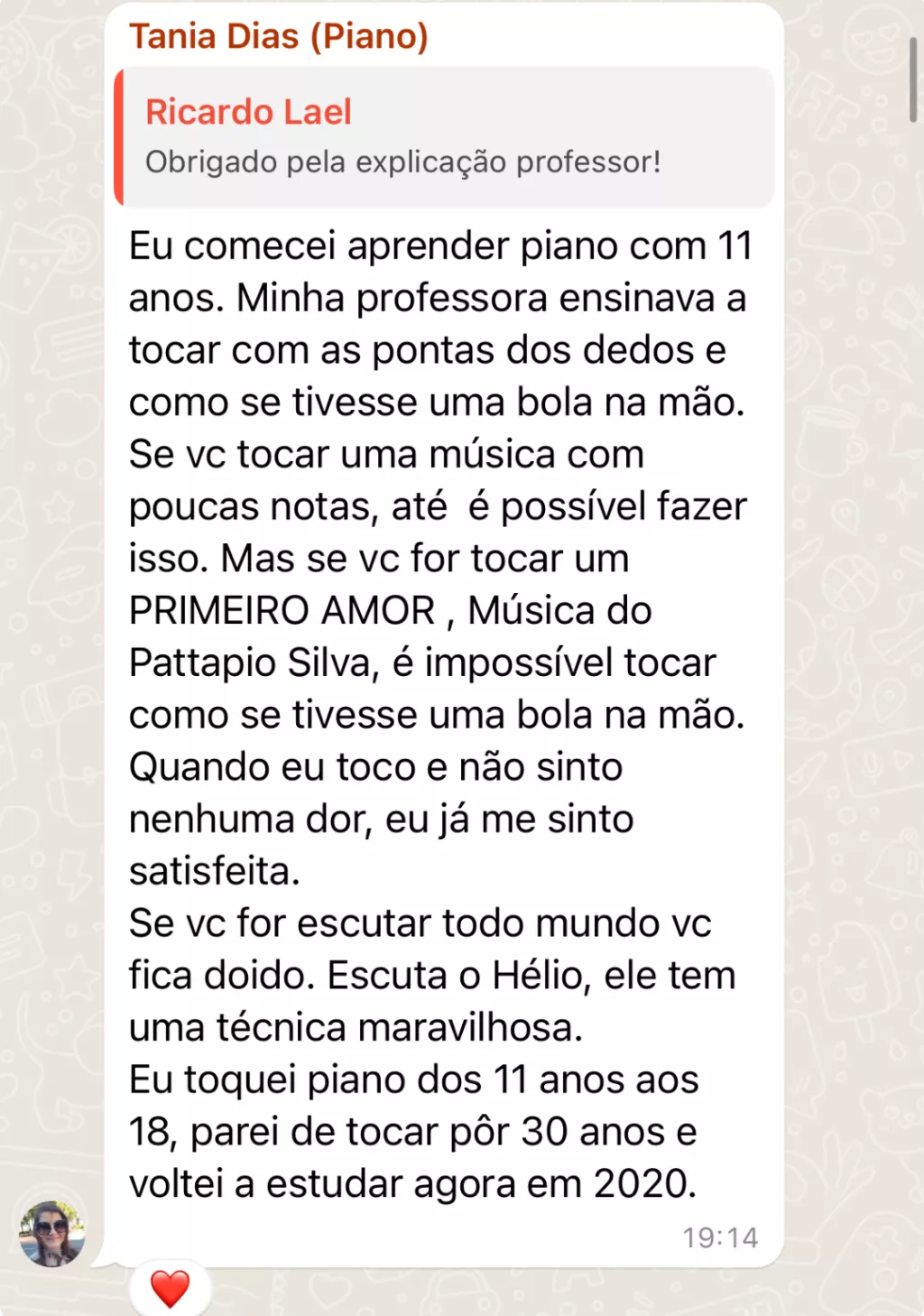924x1316 pixels.
Task: Tap the sender name Tania Dias (Piano)
Action: point(279,36)
